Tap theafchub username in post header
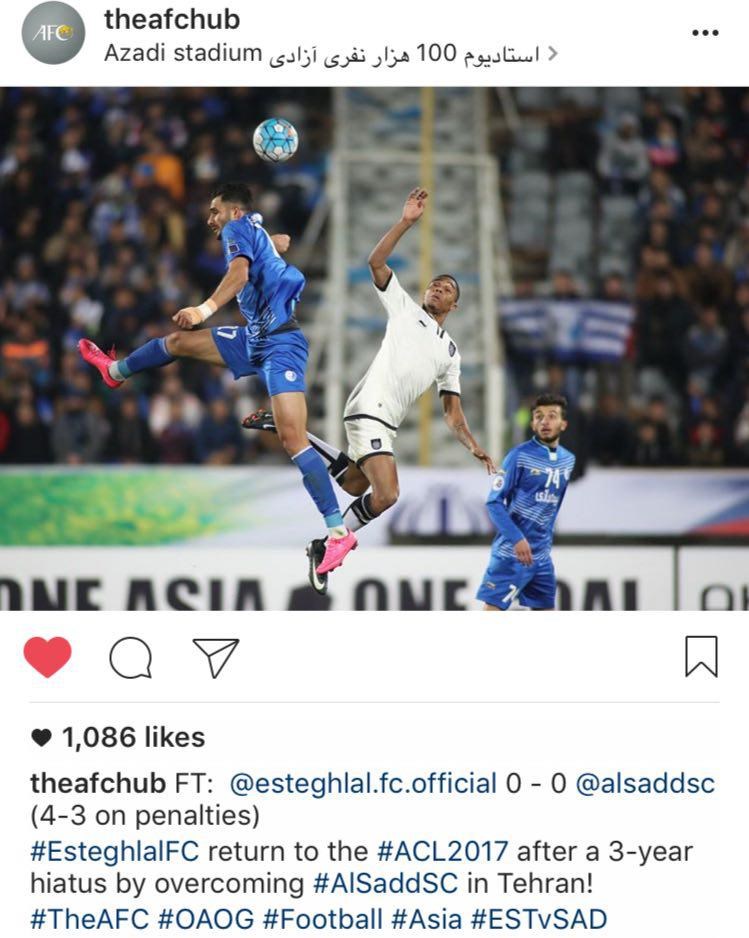Screen dimensions: 749x938 coord(172,19)
